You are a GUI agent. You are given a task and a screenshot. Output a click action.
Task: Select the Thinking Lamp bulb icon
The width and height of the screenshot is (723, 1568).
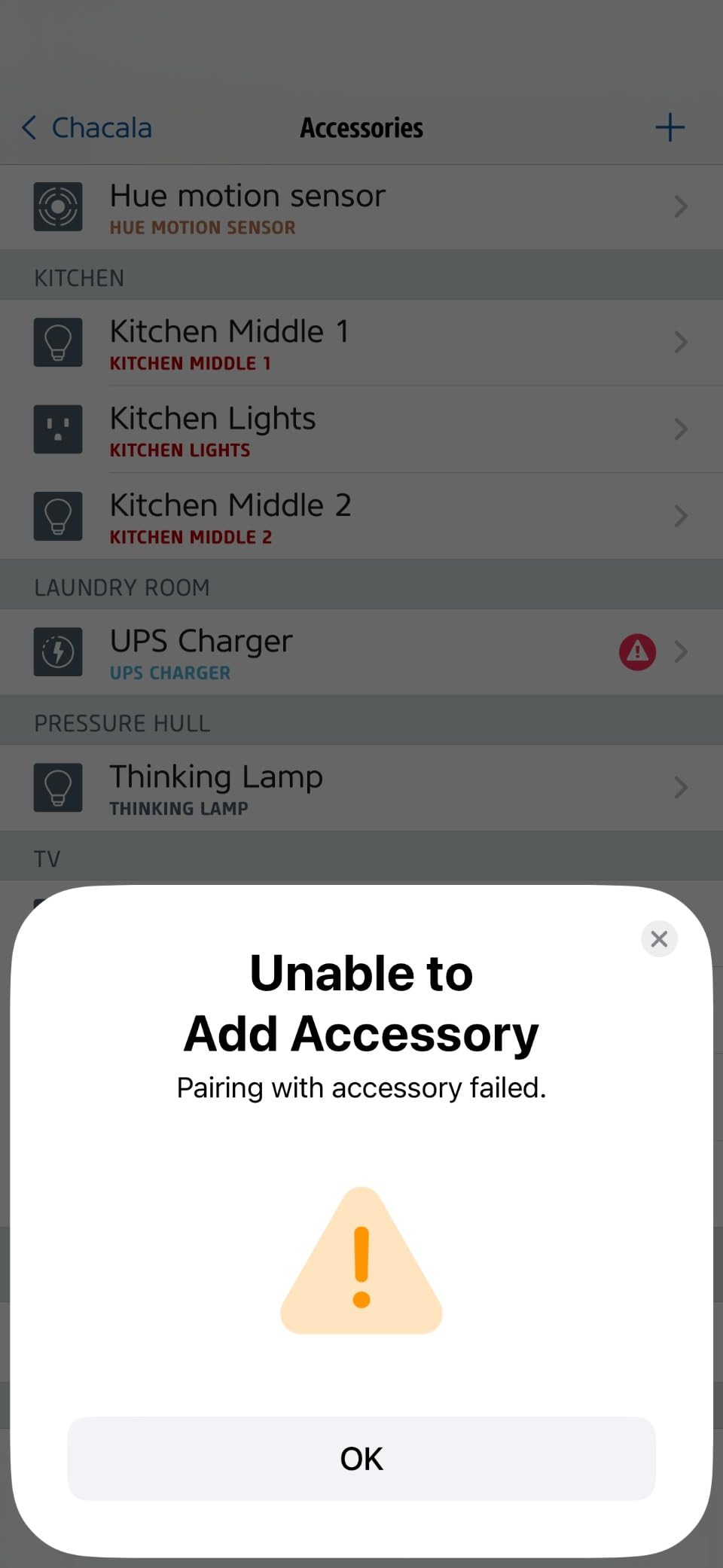point(58,787)
